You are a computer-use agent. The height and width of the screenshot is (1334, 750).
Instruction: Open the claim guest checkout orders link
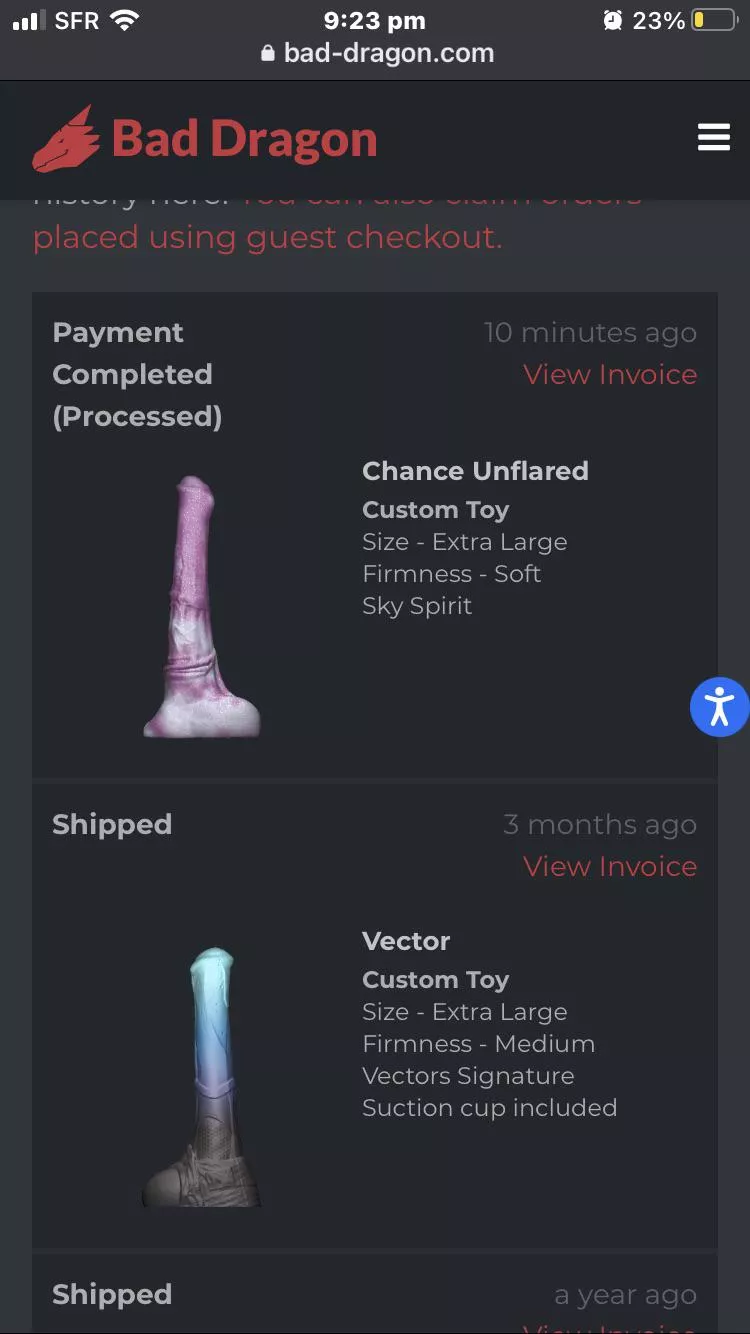click(x=267, y=237)
